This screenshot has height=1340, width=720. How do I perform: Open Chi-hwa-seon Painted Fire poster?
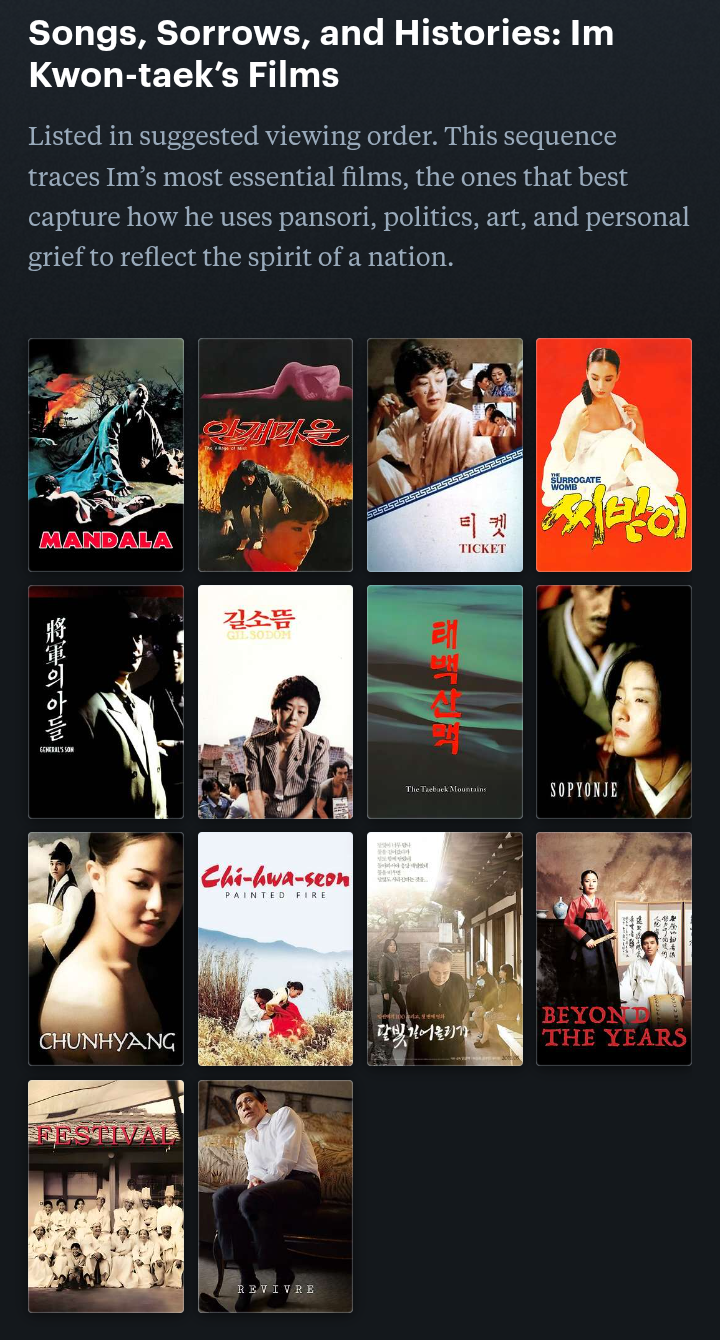275,949
